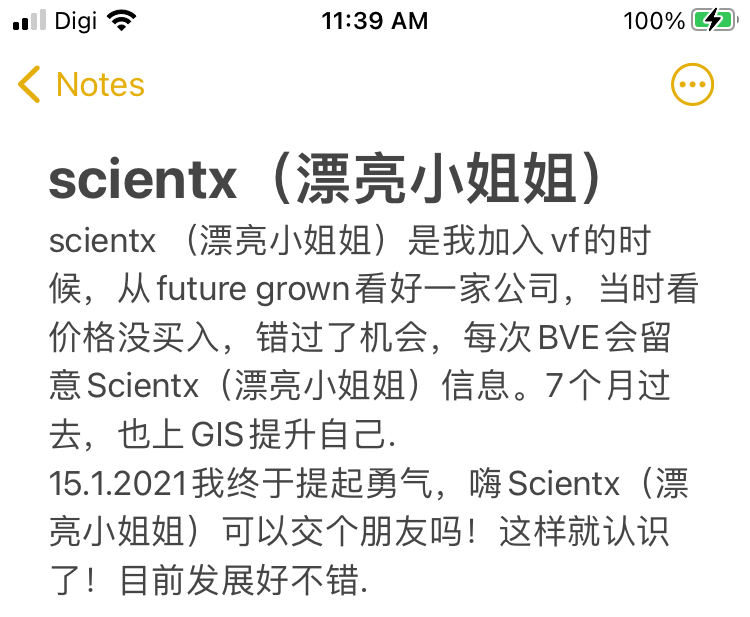This screenshot has height=617, width=750.
Task: Go back to Notes list
Action: coord(82,85)
